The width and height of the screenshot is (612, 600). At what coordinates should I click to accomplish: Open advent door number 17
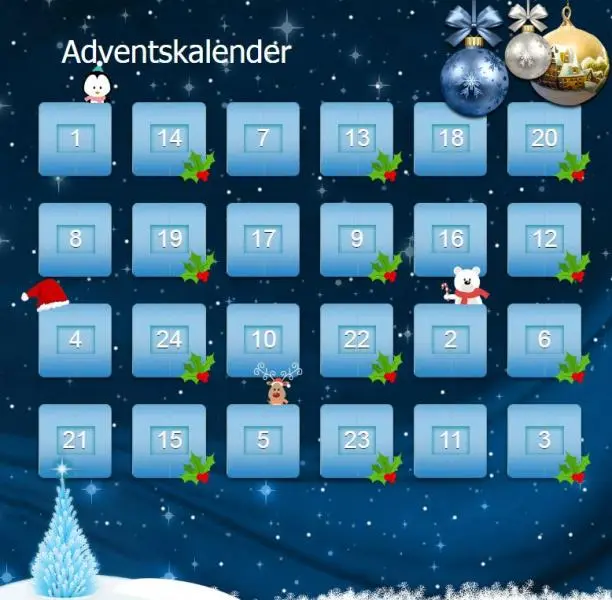[x=263, y=240]
